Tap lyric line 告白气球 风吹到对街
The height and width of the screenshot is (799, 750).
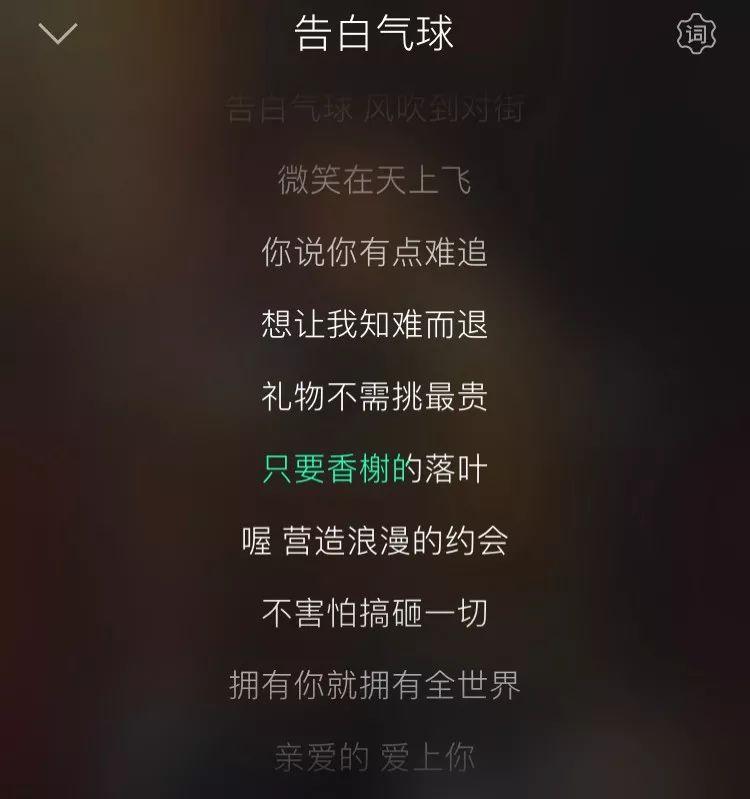pyautogui.click(x=374, y=111)
